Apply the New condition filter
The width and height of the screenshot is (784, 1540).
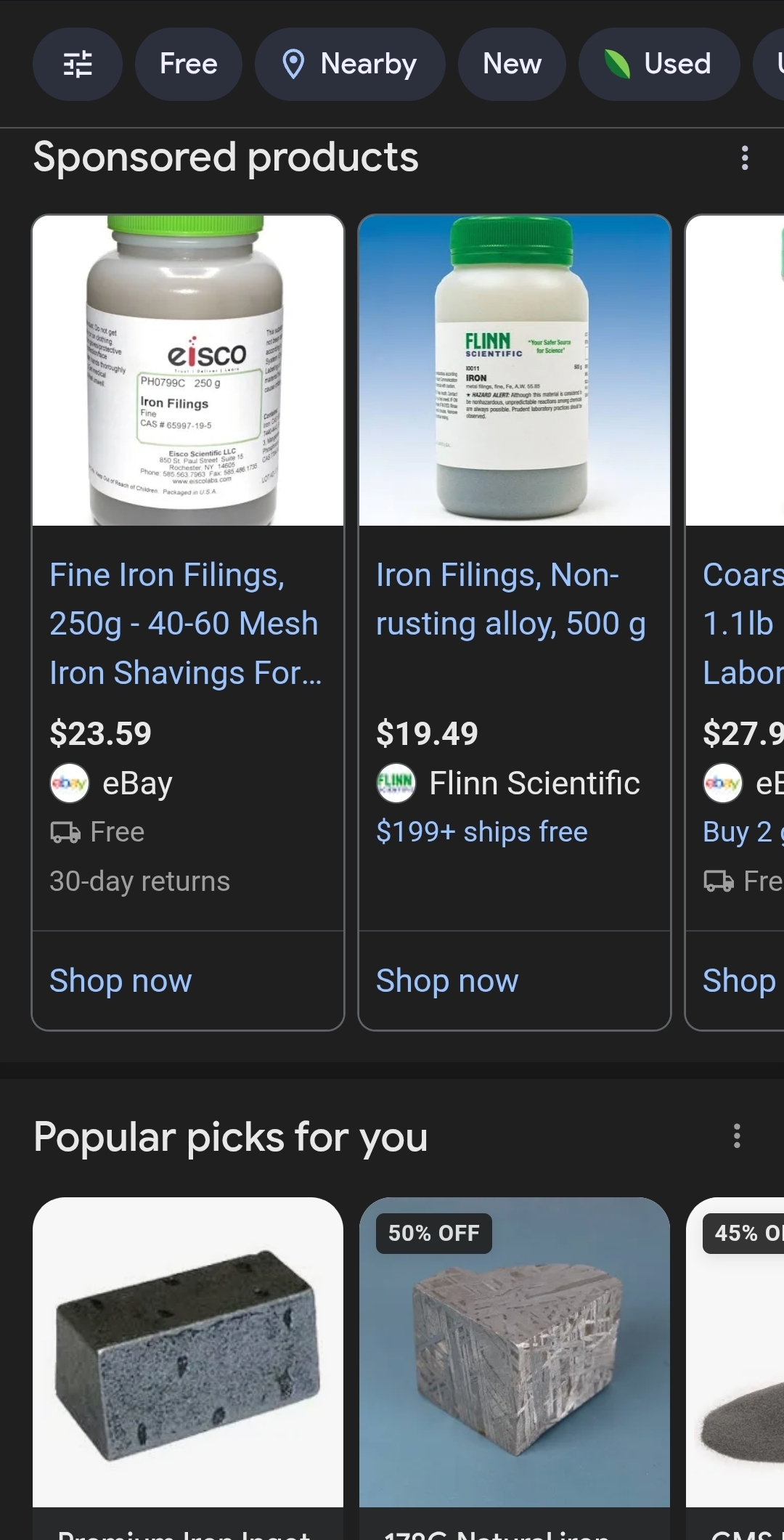512,64
